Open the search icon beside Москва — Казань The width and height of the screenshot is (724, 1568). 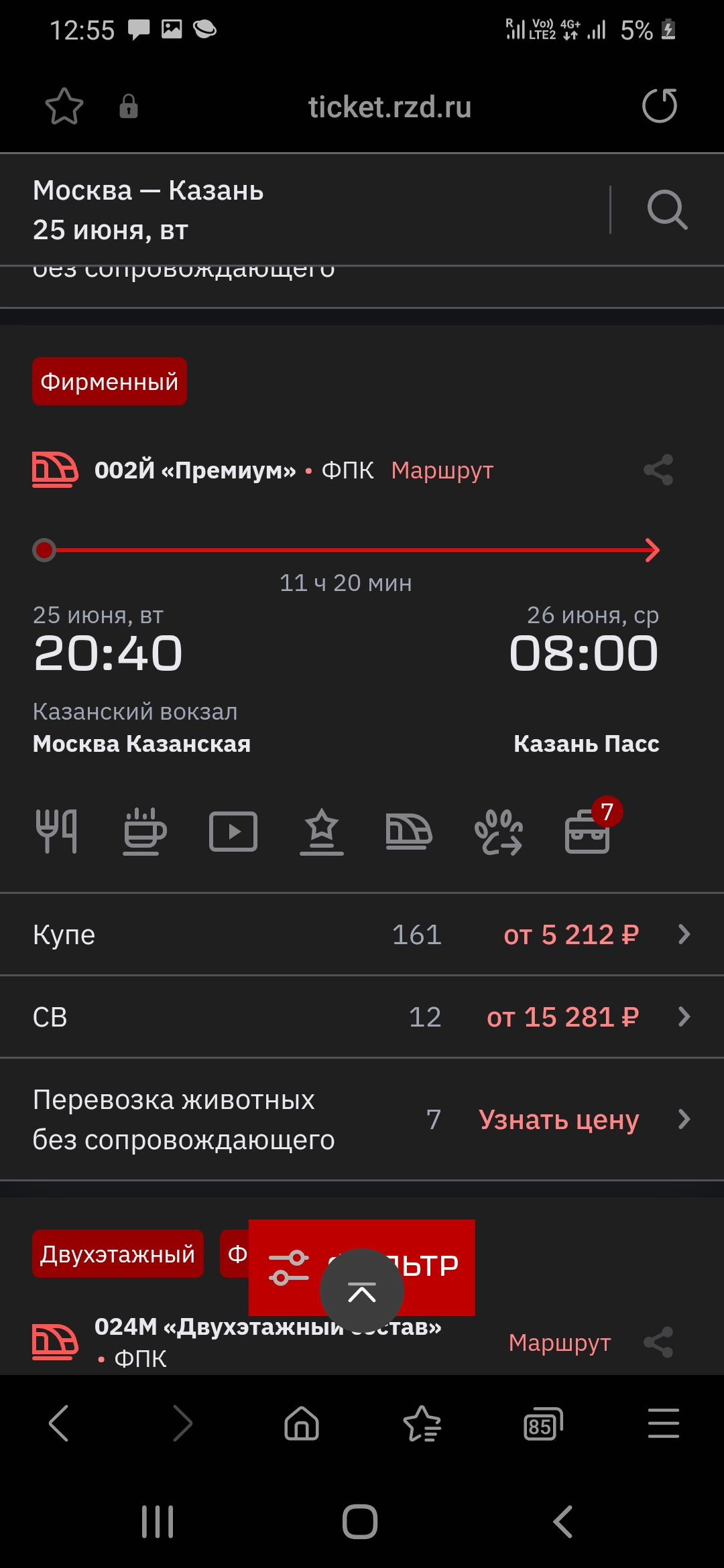tap(666, 210)
